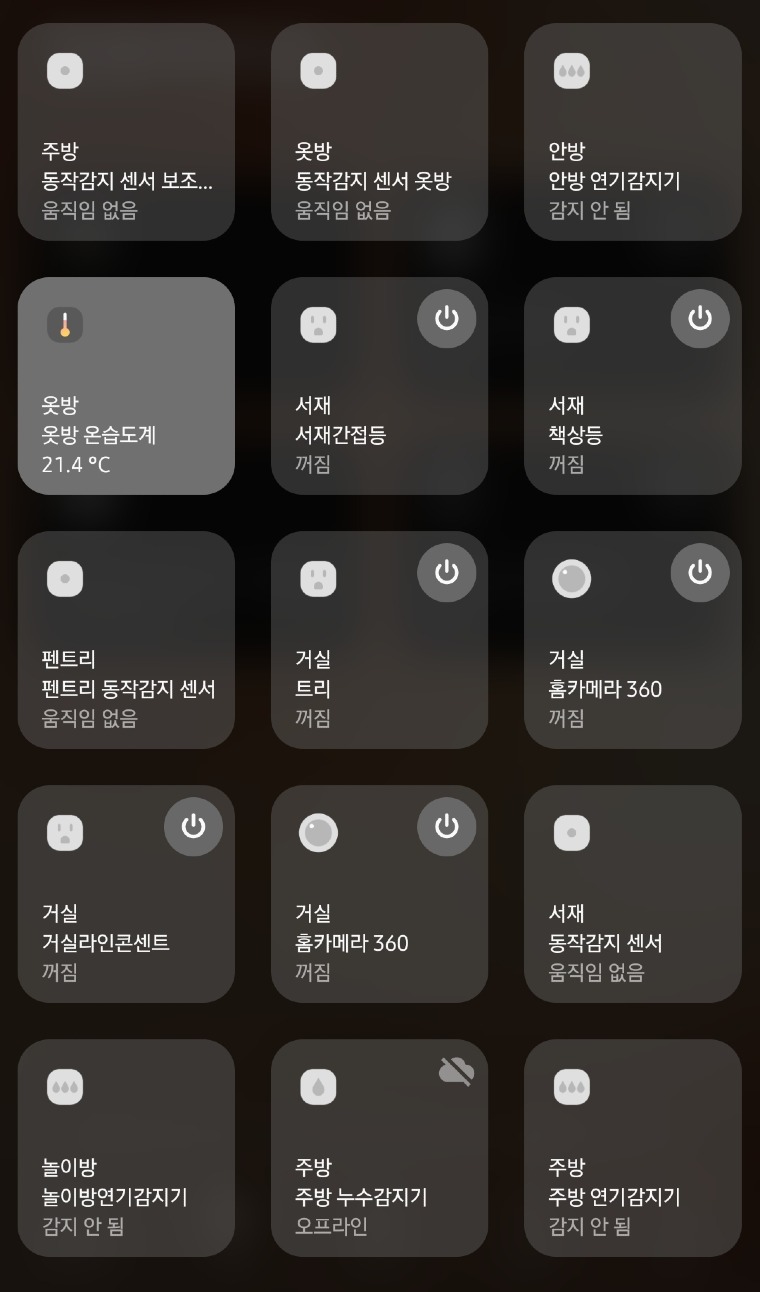Open 펜트리 동작감지 센서 card
Image resolution: width=760 pixels, height=1292 pixels.
126,660
